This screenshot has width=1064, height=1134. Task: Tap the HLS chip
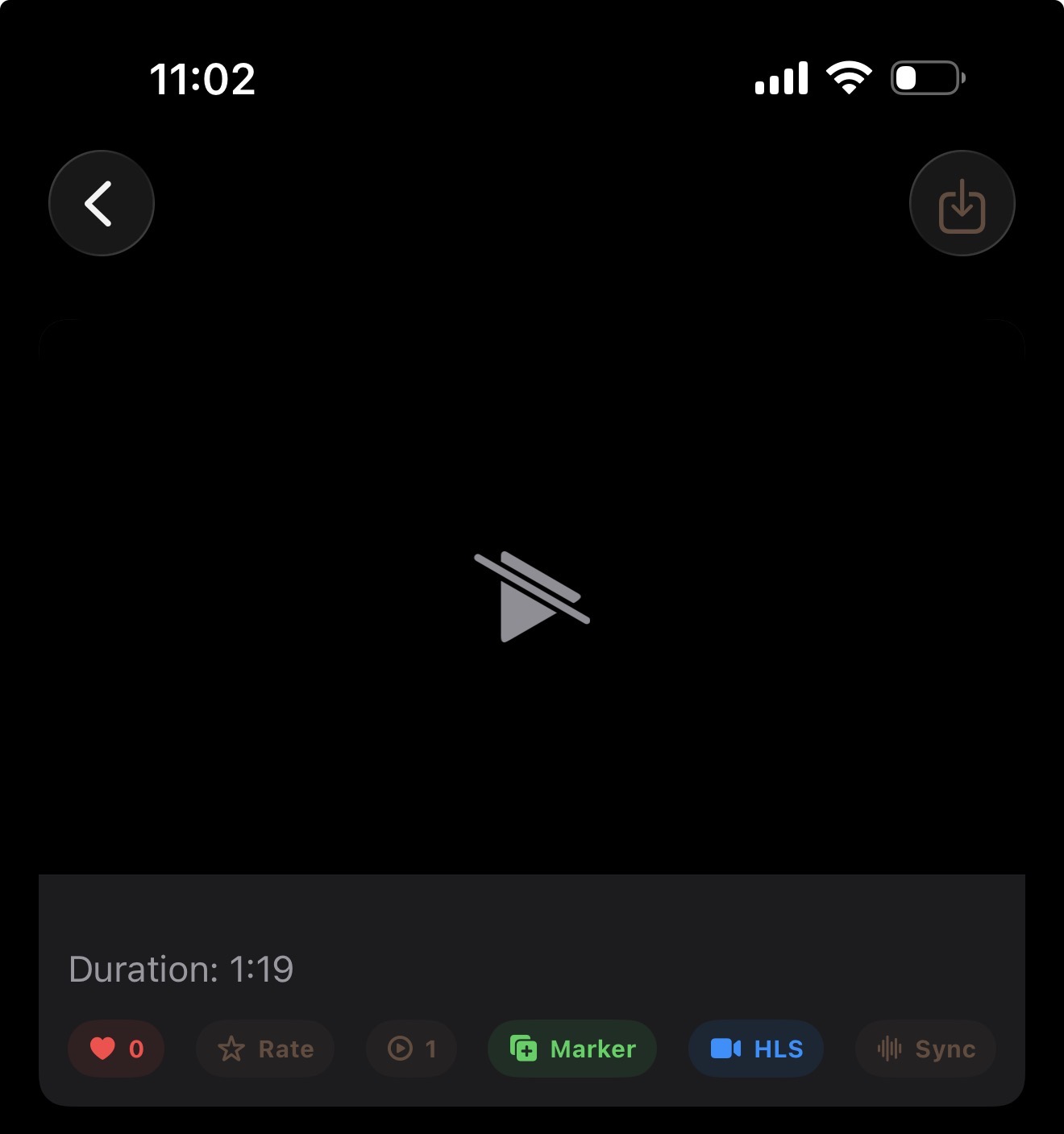pyautogui.click(x=756, y=1049)
